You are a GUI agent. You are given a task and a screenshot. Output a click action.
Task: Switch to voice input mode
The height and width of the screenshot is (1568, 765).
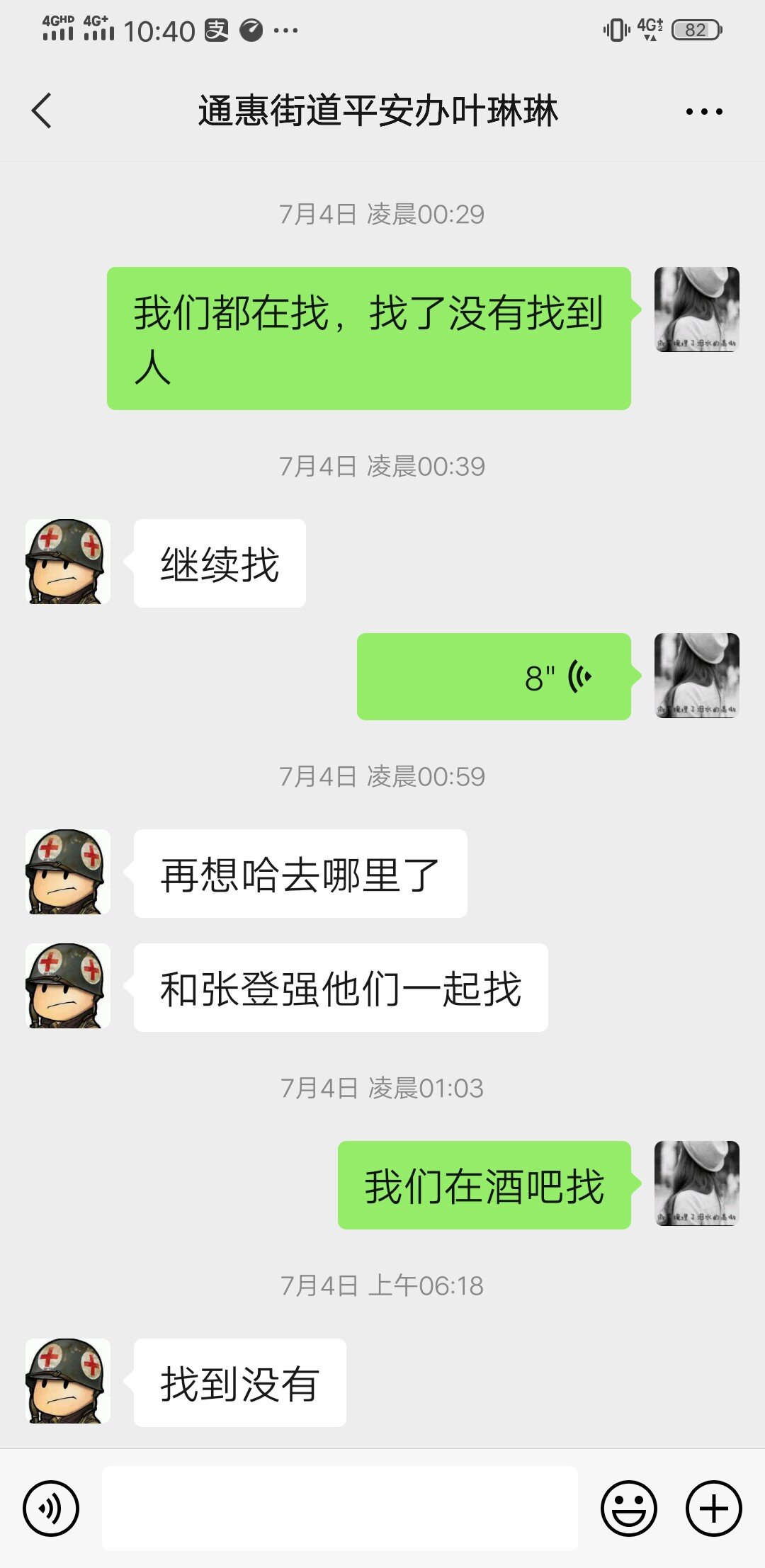click(51, 1509)
